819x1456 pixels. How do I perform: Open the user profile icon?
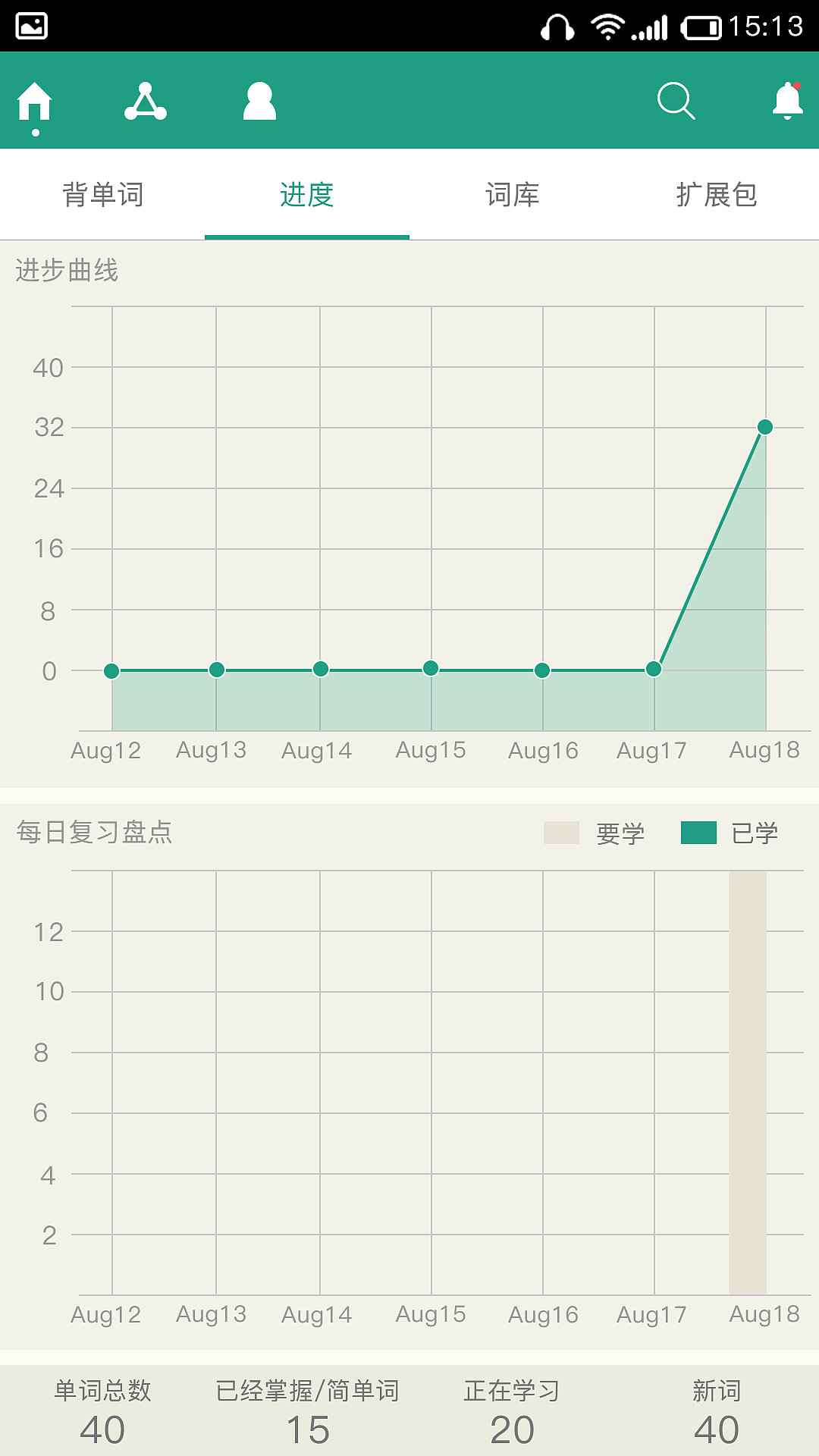pos(259,101)
